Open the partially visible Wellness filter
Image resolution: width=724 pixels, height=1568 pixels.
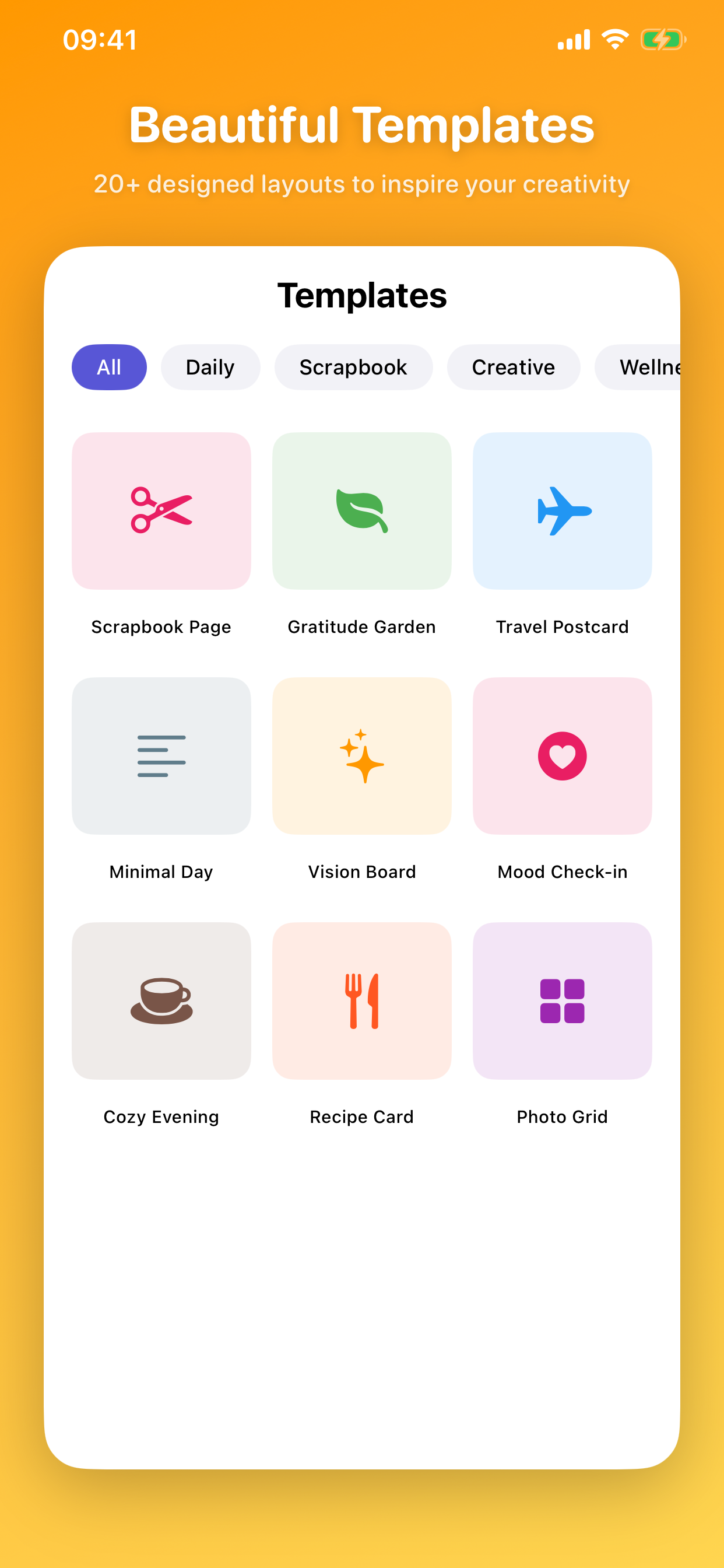pos(651,367)
